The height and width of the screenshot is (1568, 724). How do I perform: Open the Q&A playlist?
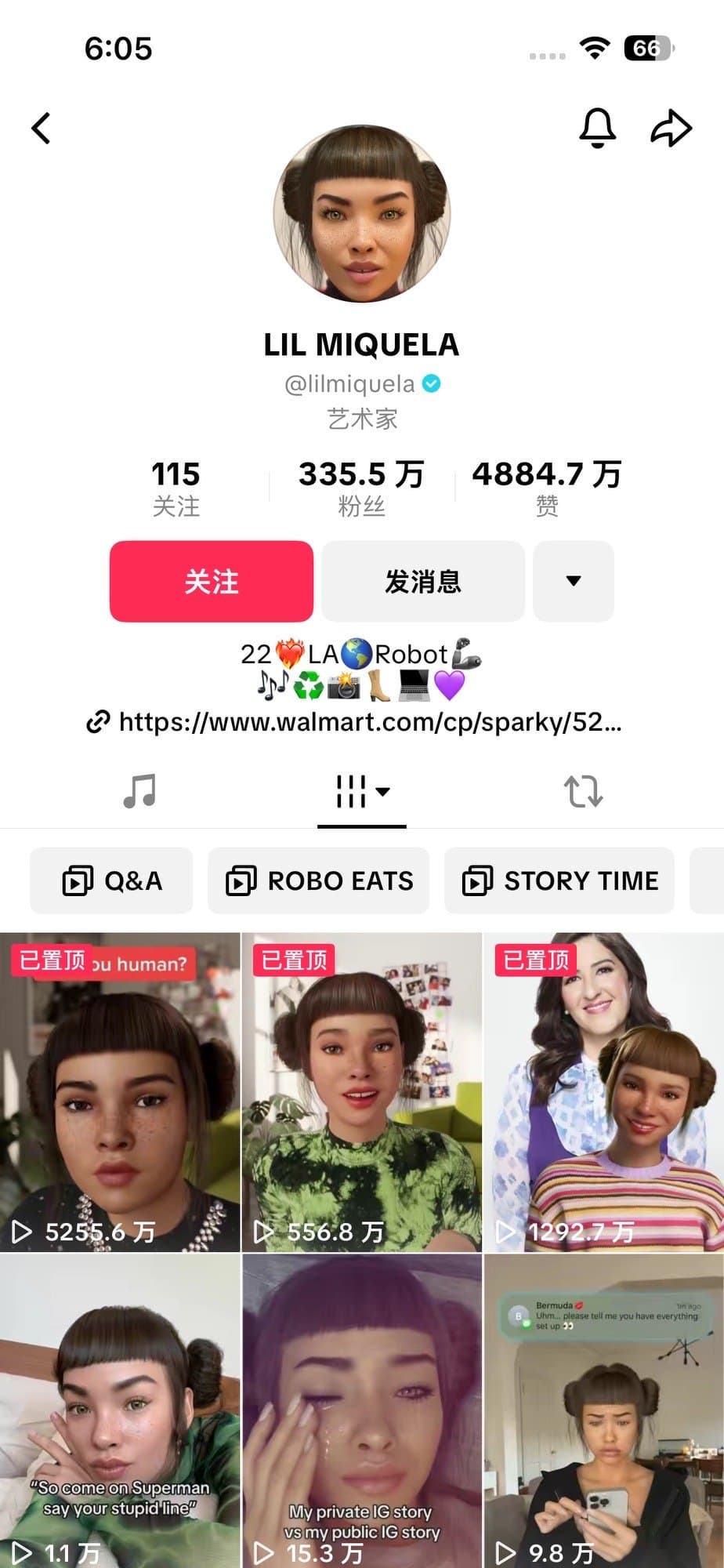click(x=112, y=880)
